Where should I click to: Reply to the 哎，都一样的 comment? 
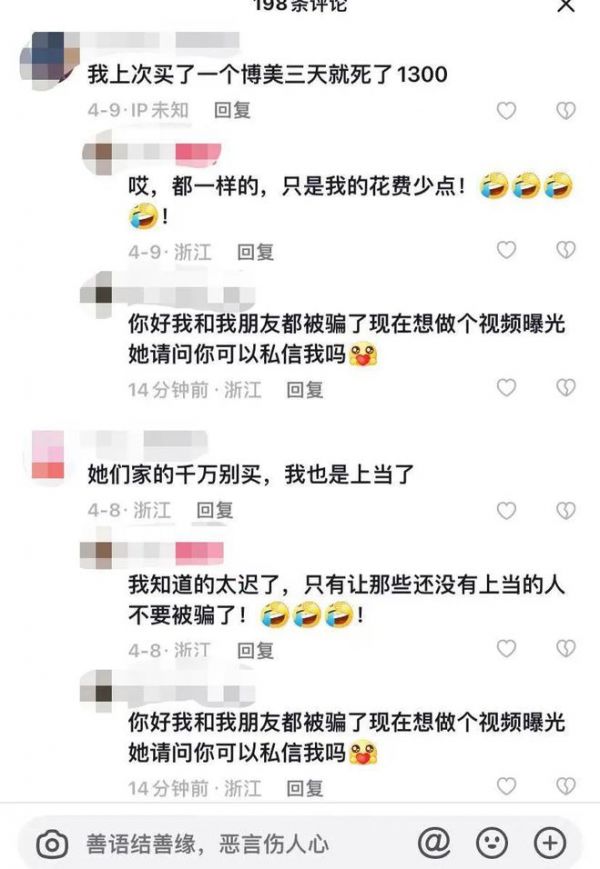(x=255, y=252)
